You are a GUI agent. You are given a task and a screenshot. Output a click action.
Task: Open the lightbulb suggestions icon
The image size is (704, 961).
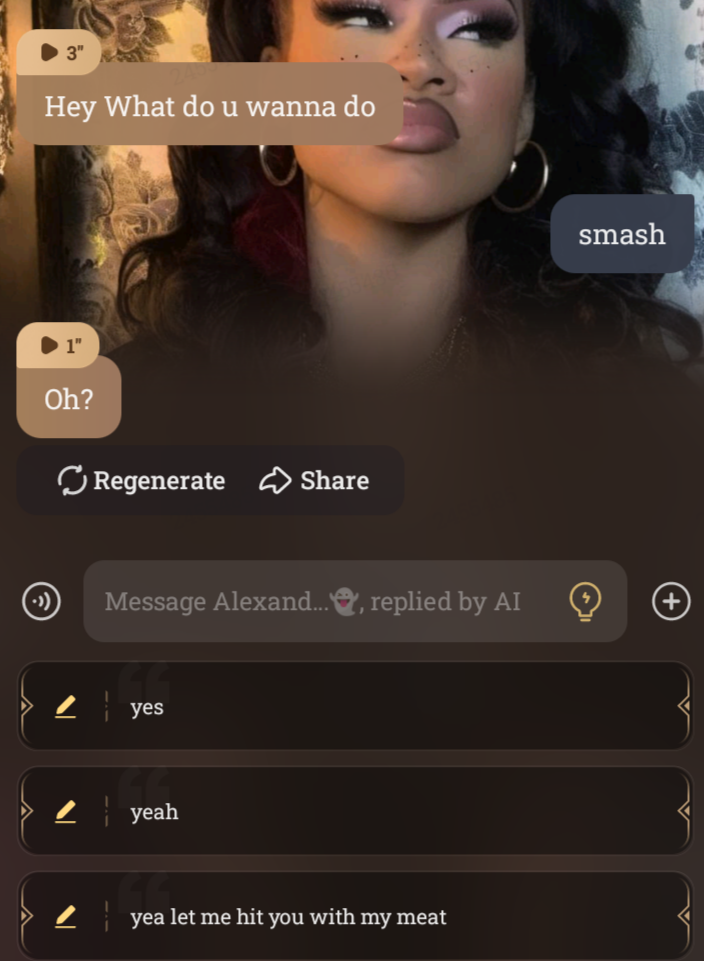coord(586,602)
